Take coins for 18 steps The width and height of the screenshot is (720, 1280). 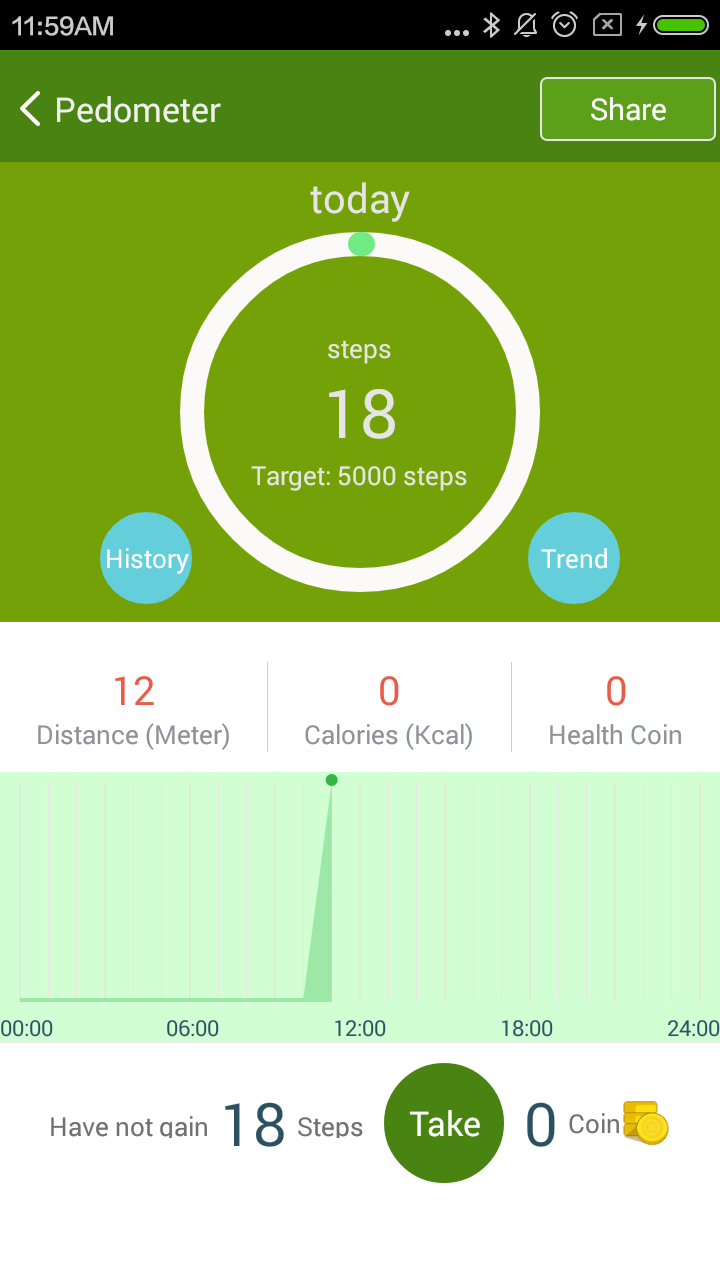click(444, 1123)
